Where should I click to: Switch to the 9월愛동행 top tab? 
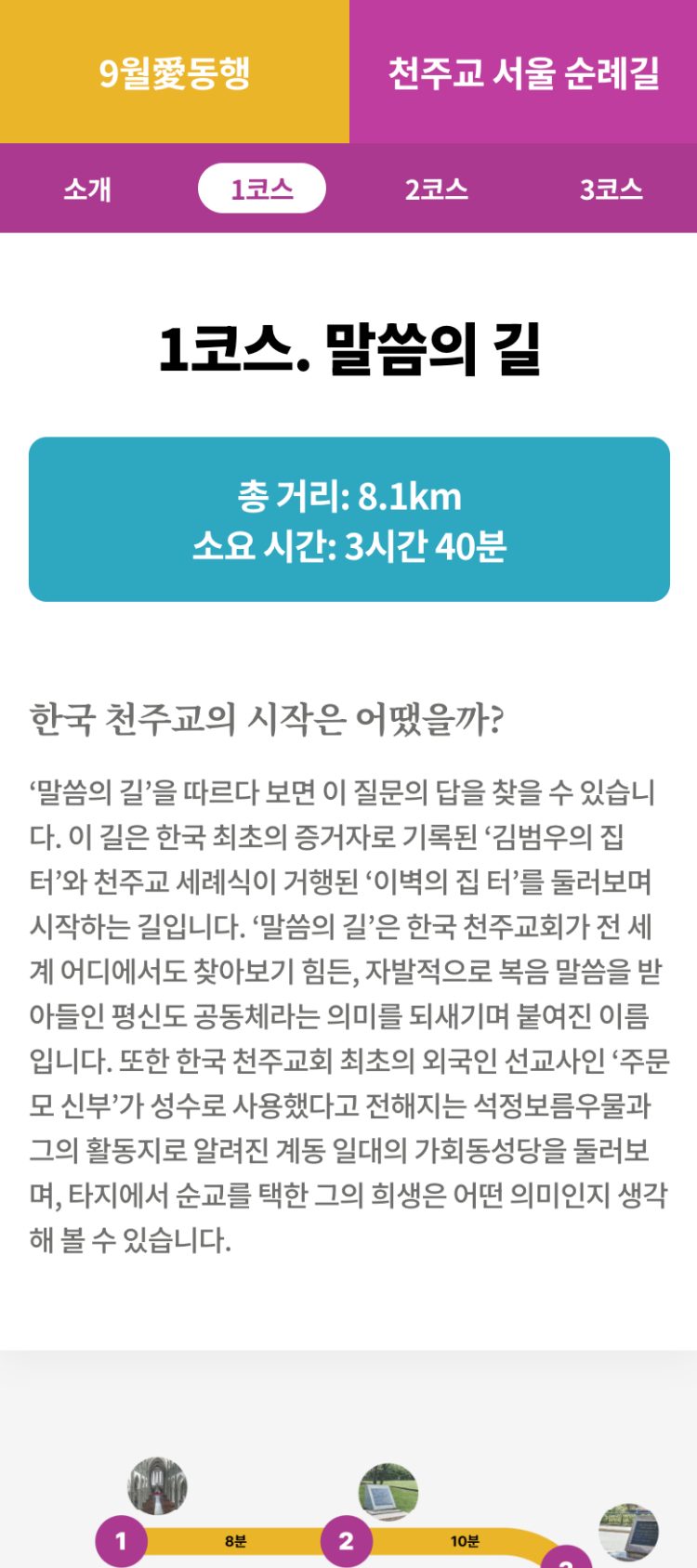coord(175,72)
